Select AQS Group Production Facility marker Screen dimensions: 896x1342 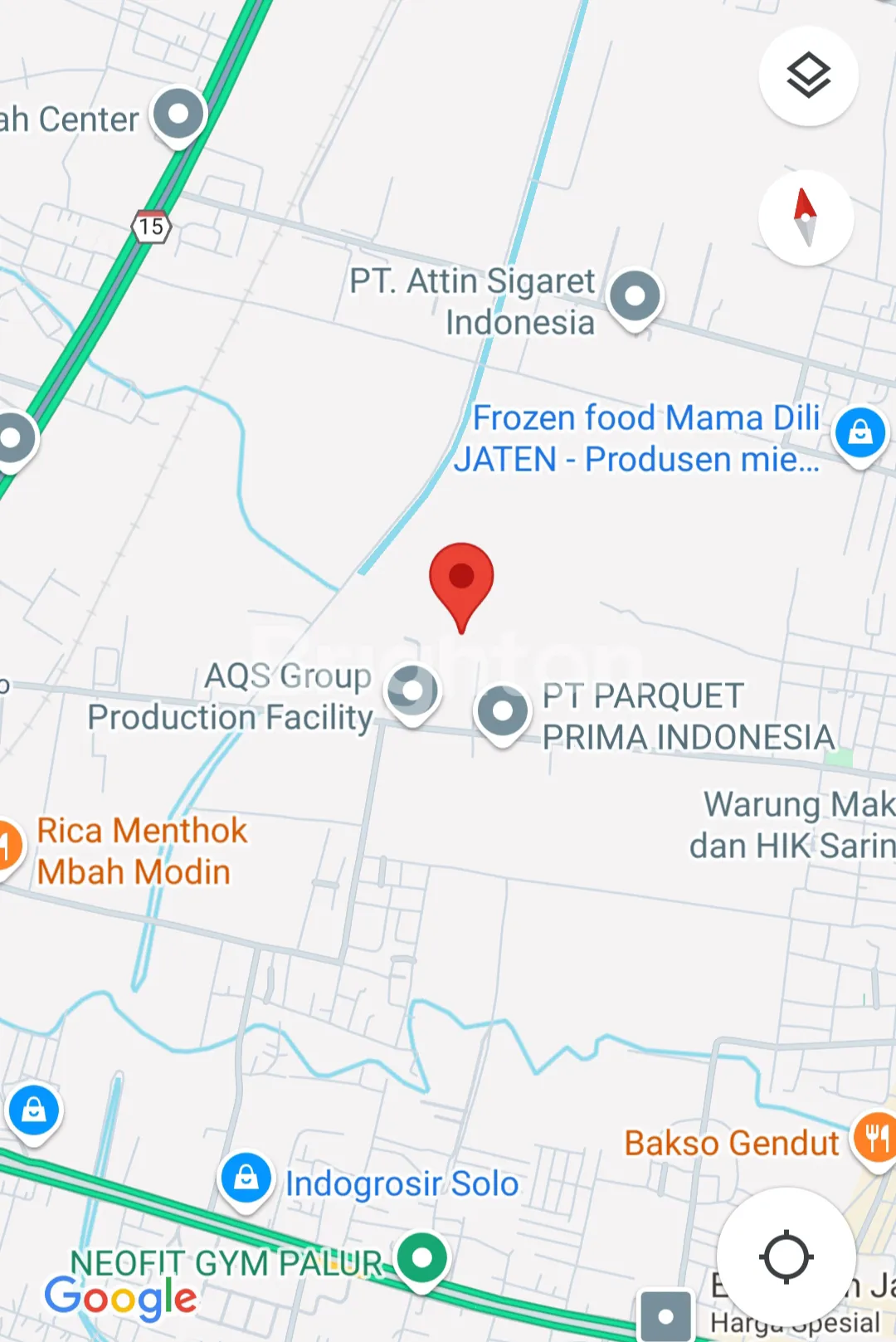tap(412, 691)
